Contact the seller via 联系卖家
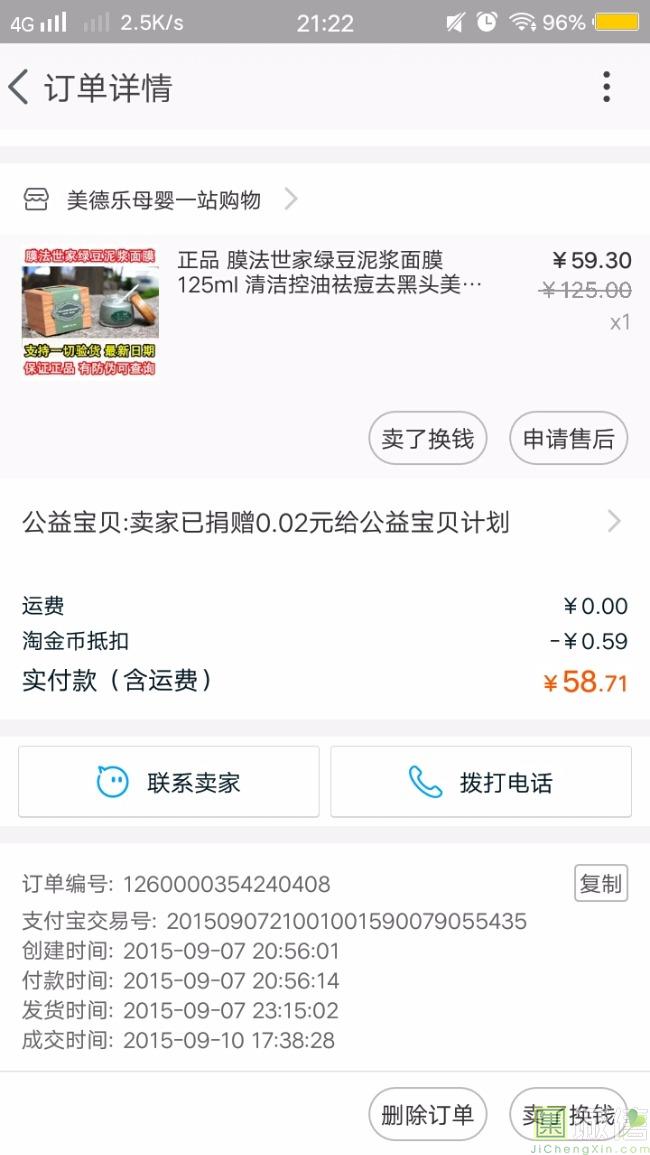Viewport: 650px width, 1155px height. click(x=169, y=782)
